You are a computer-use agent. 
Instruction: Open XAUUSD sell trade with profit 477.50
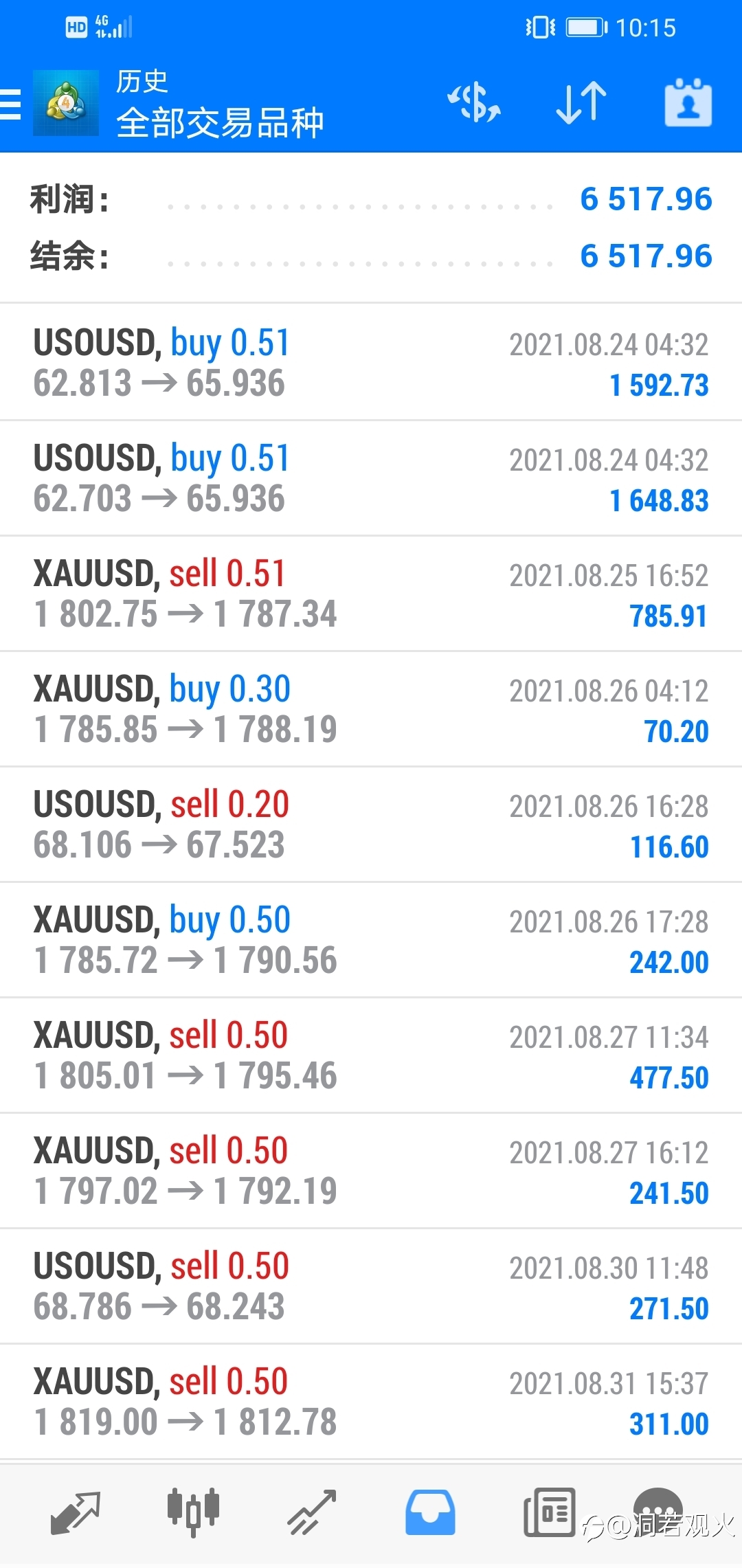(371, 1055)
